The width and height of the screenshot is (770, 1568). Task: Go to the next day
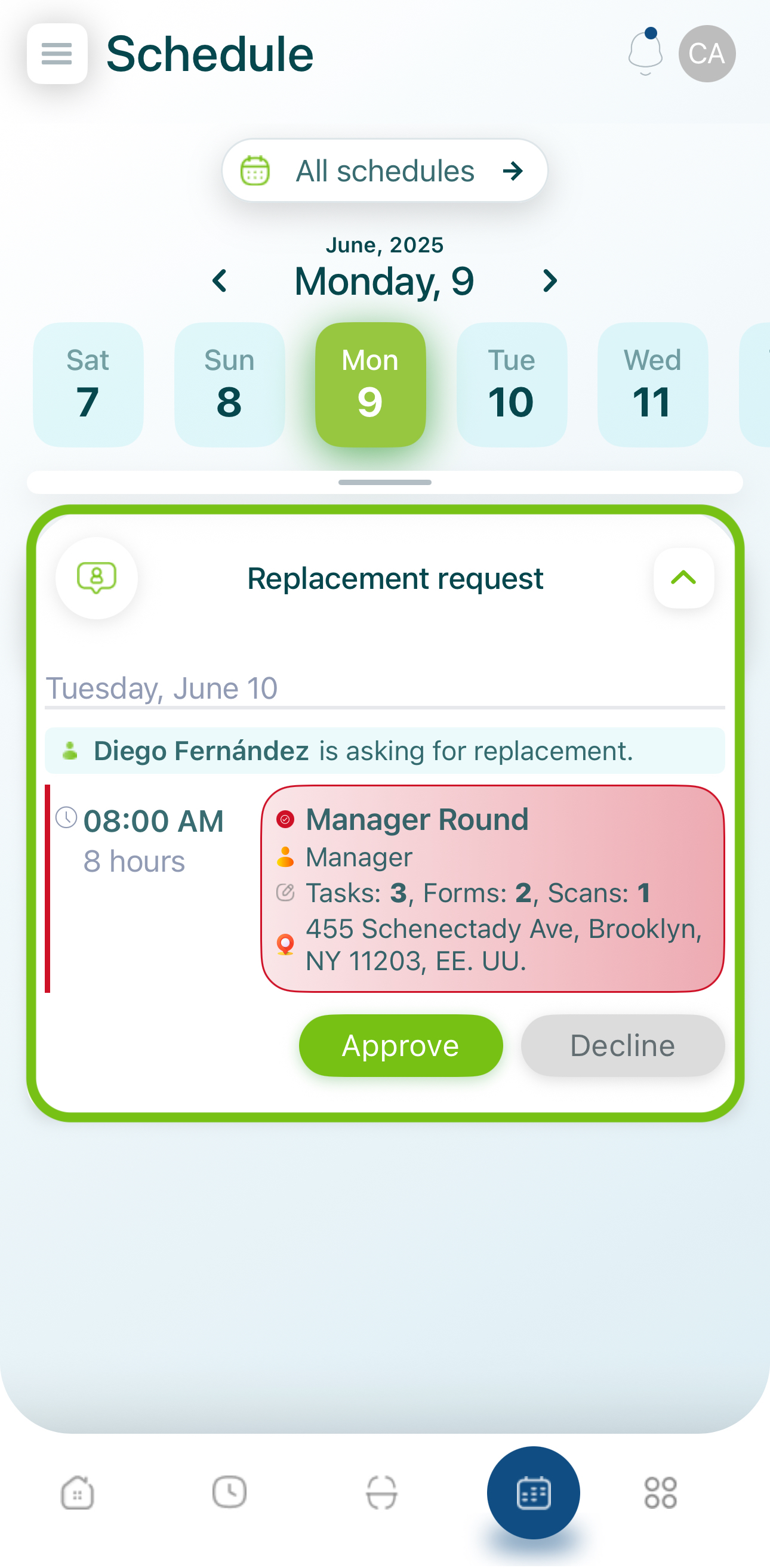click(x=550, y=280)
